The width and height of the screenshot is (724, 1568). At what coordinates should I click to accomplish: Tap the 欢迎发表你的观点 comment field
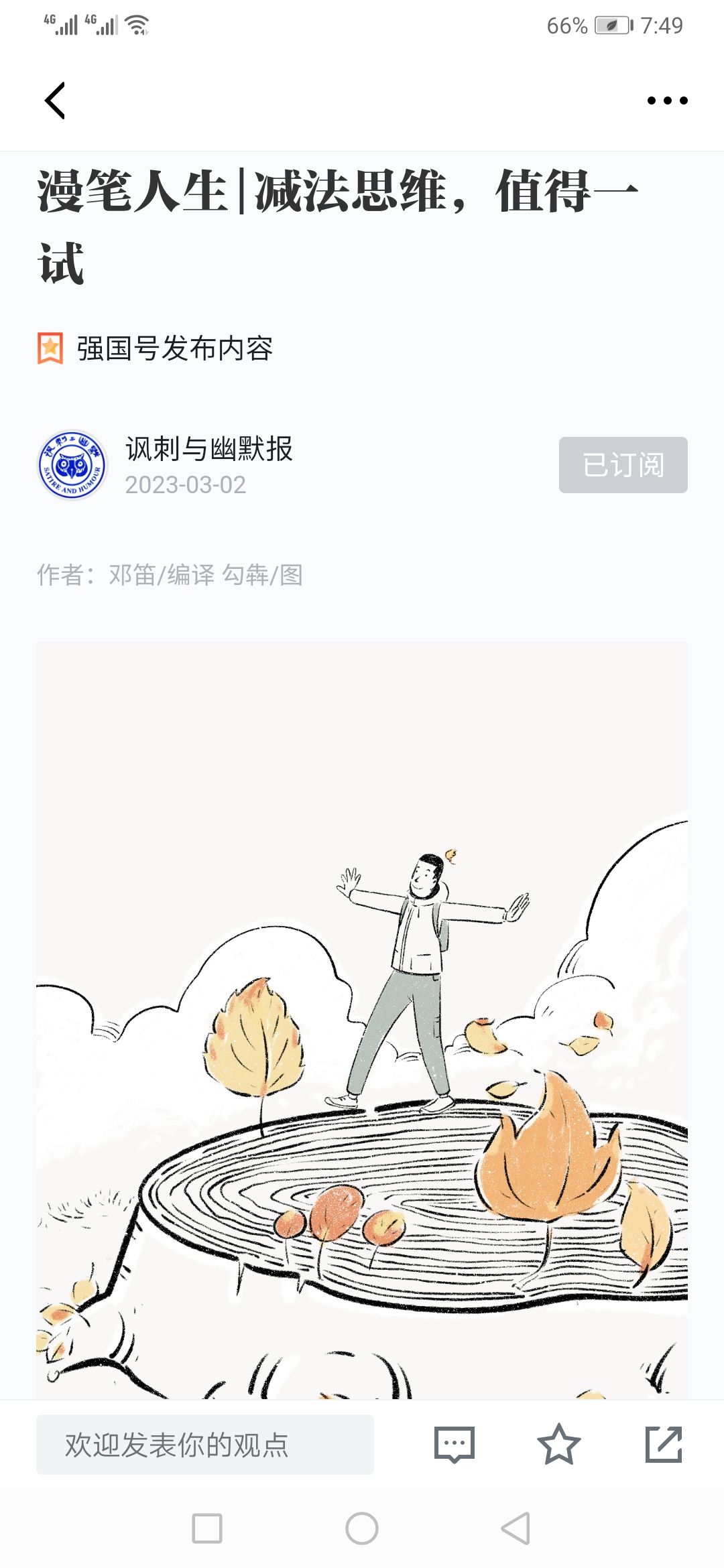205,1445
